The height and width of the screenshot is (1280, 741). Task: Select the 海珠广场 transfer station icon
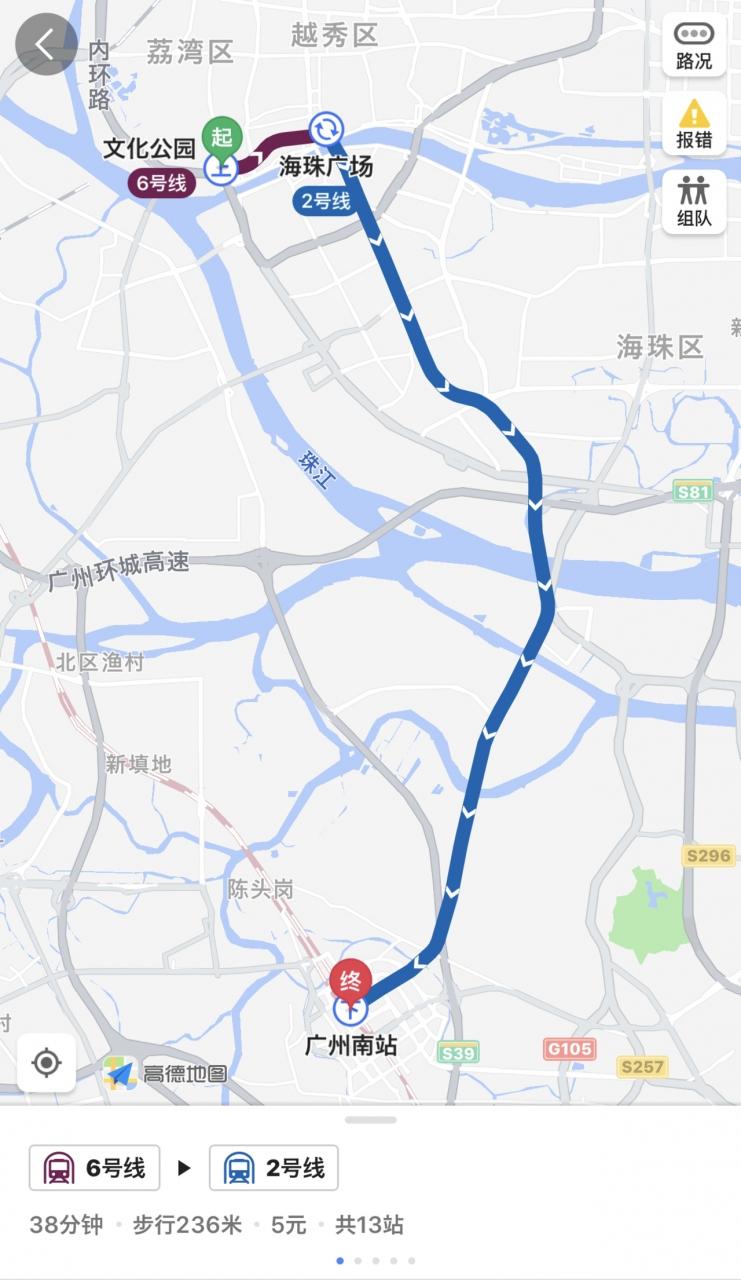coord(325,129)
